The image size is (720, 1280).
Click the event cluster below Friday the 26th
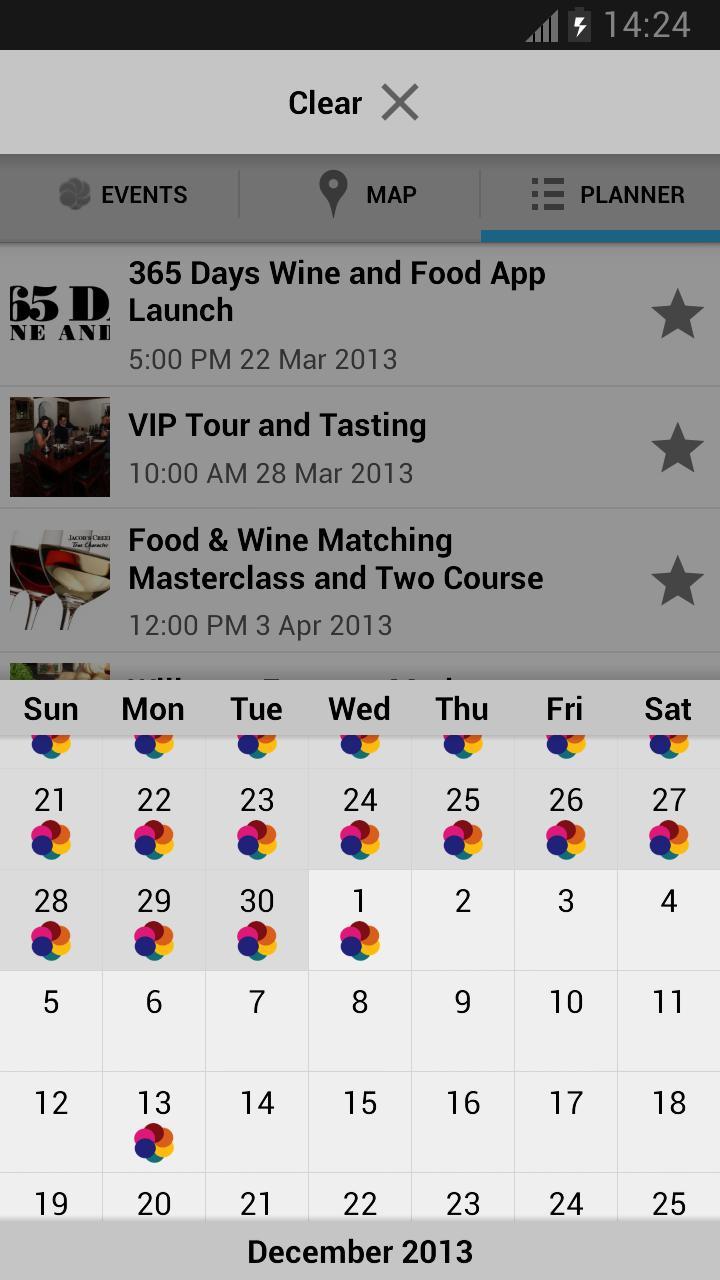pos(565,840)
